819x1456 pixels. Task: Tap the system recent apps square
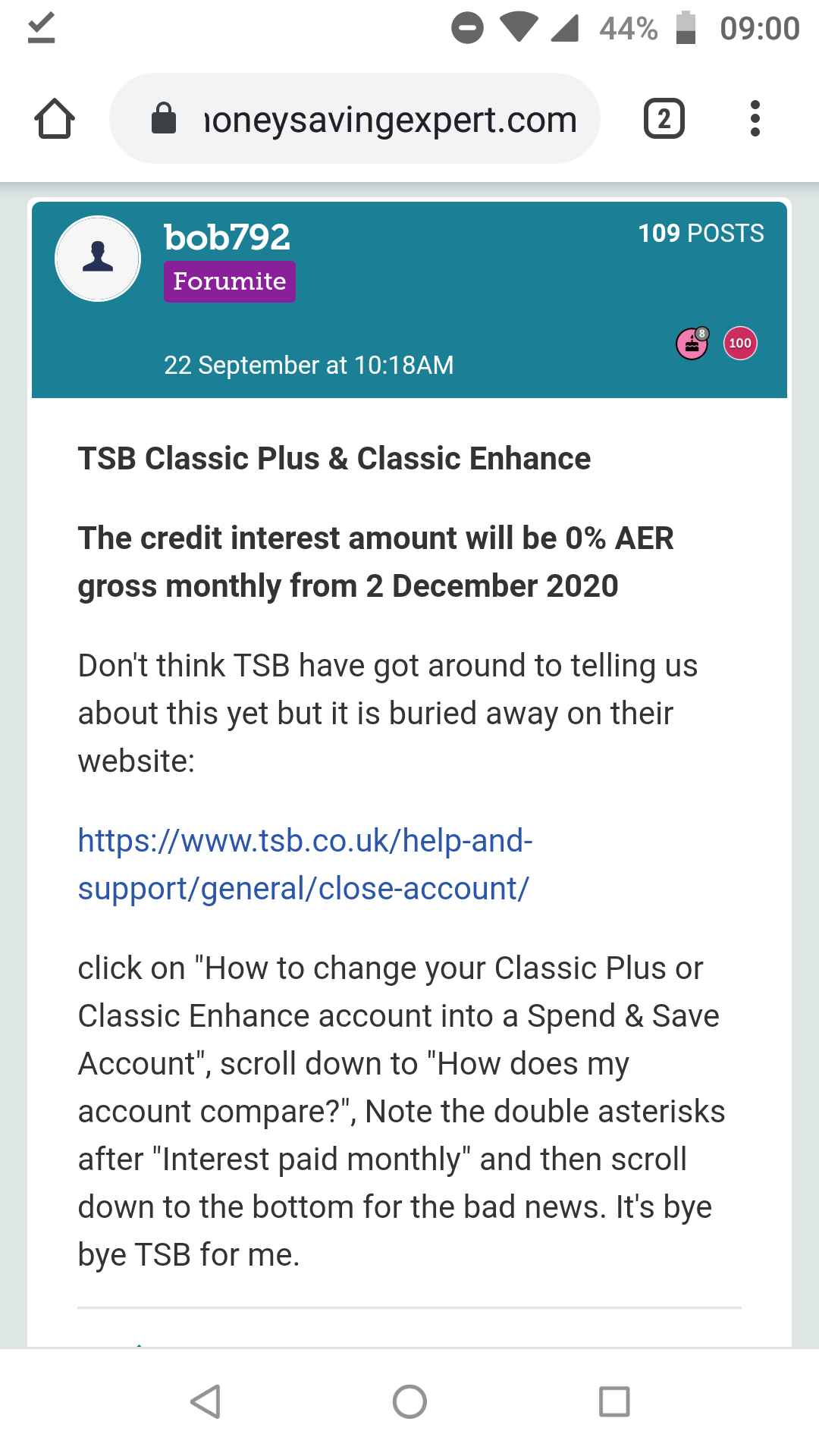(614, 1401)
